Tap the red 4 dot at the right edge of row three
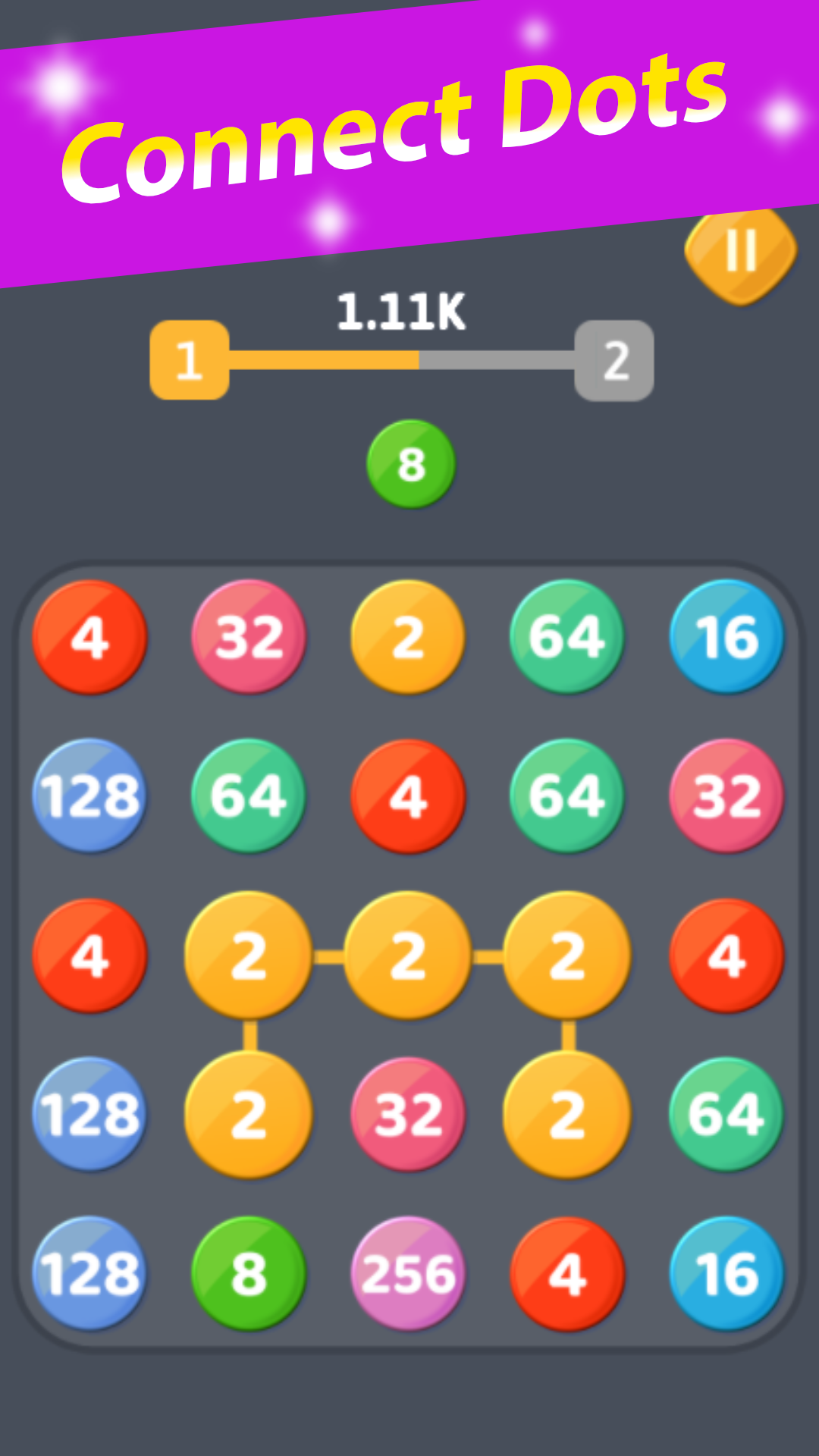The width and height of the screenshot is (819, 1456). coord(726,954)
